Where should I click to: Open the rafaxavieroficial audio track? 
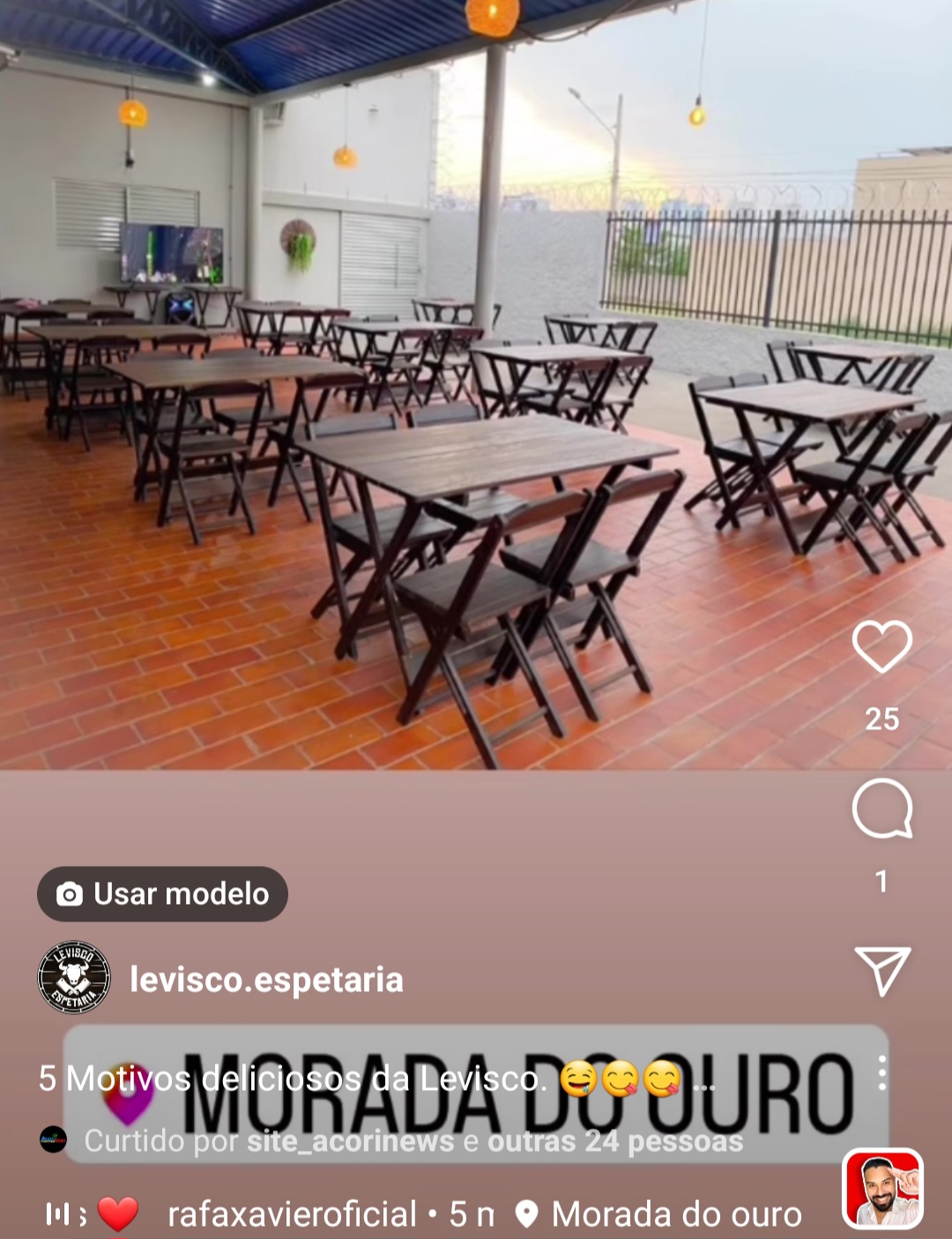click(291, 1214)
